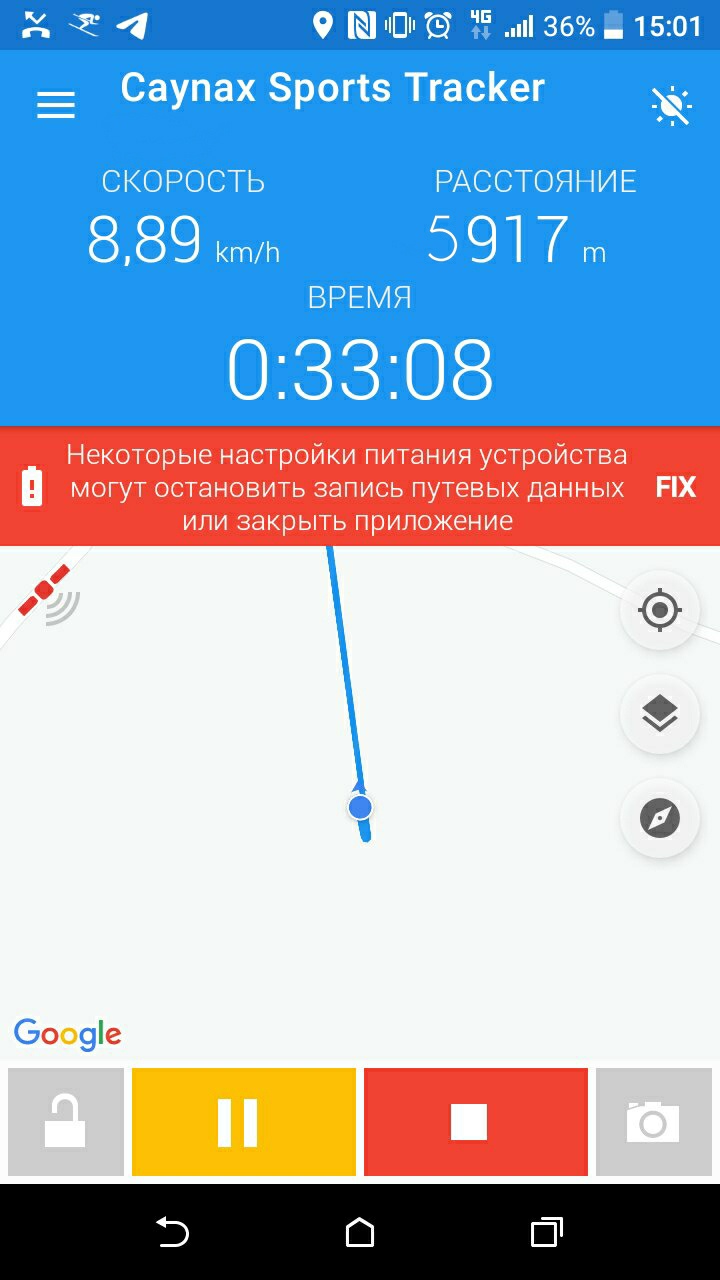Tap the compass orientation button
The width and height of the screenshot is (720, 1280).
660,818
